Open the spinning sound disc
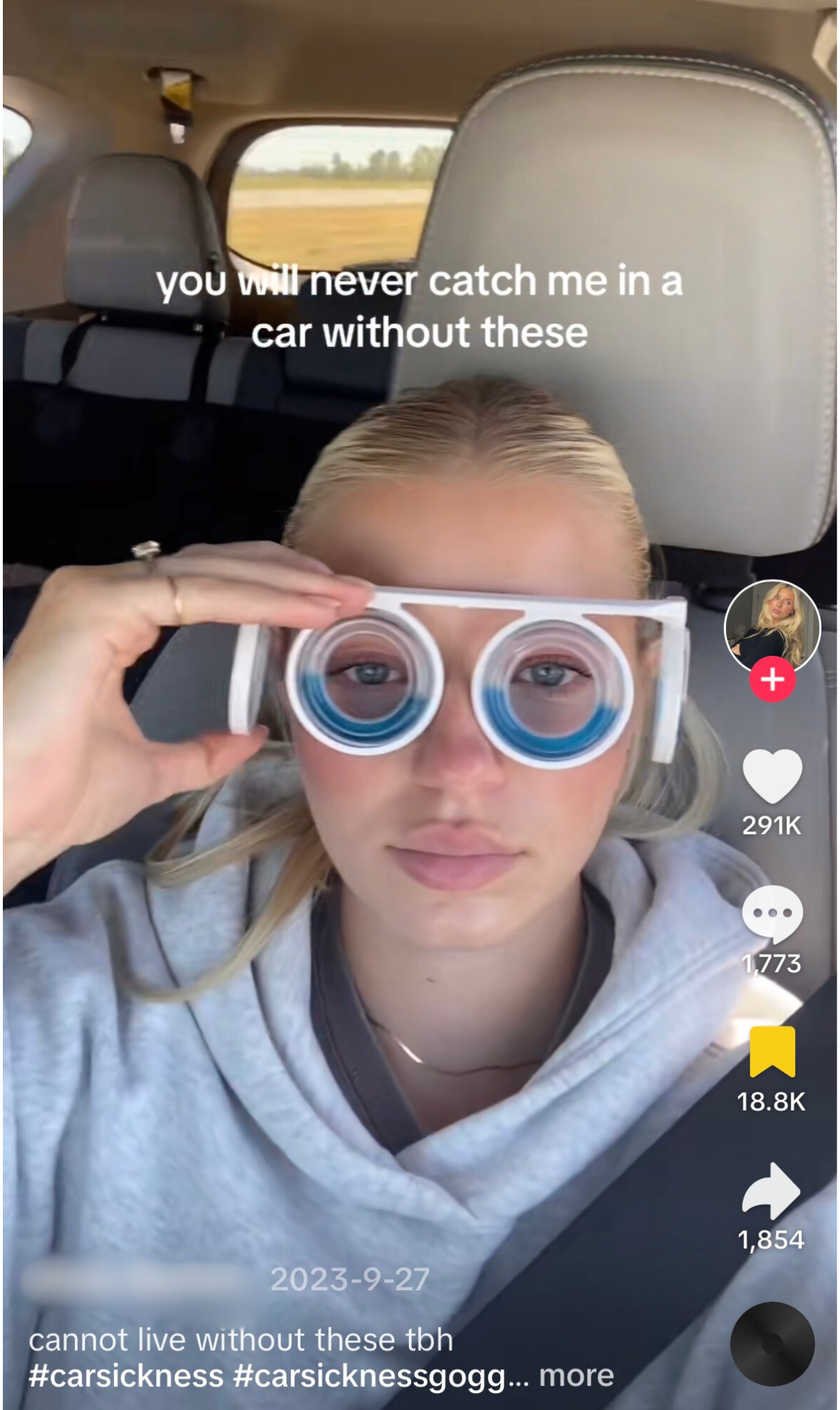This screenshot has height=1410, width=840. point(772,1344)
